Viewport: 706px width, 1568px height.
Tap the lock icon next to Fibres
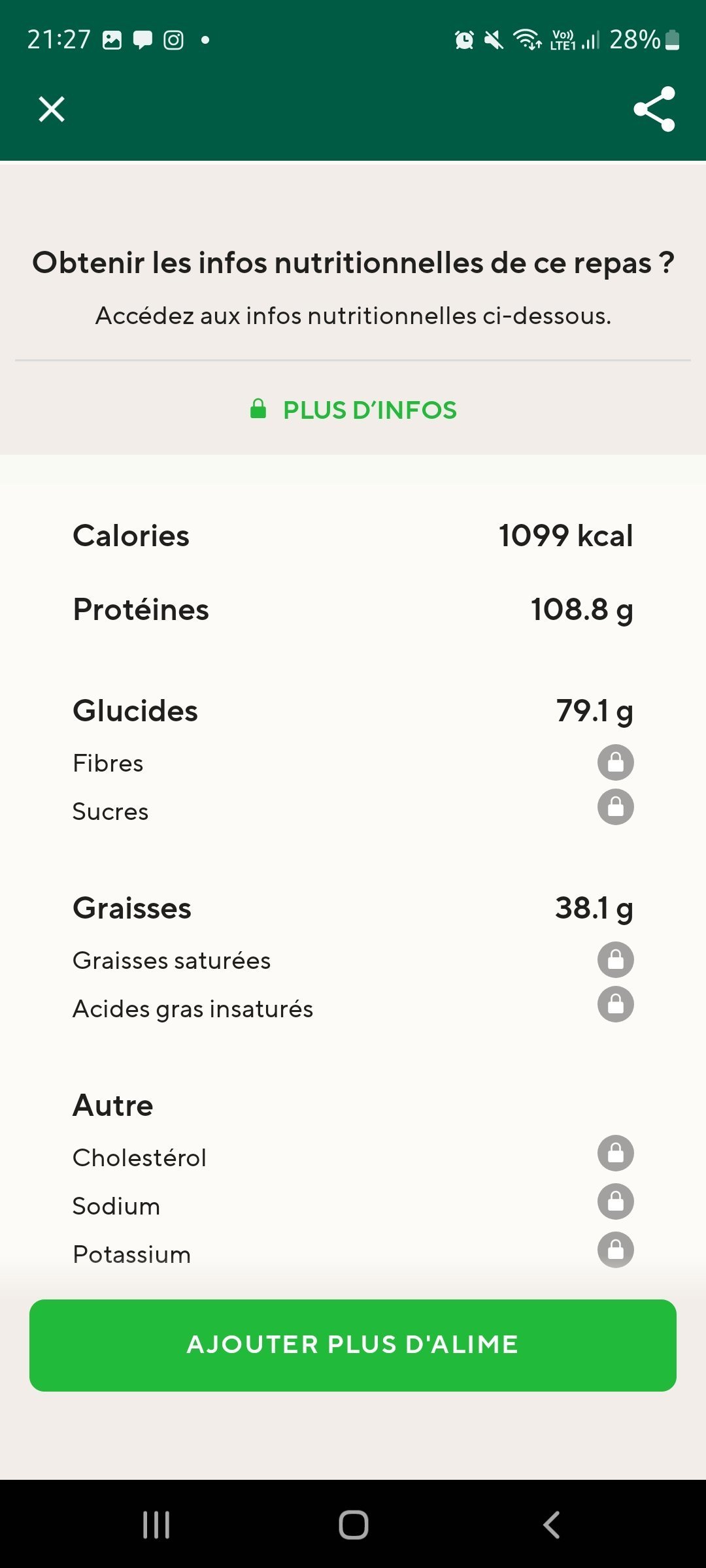click(615, 762)
